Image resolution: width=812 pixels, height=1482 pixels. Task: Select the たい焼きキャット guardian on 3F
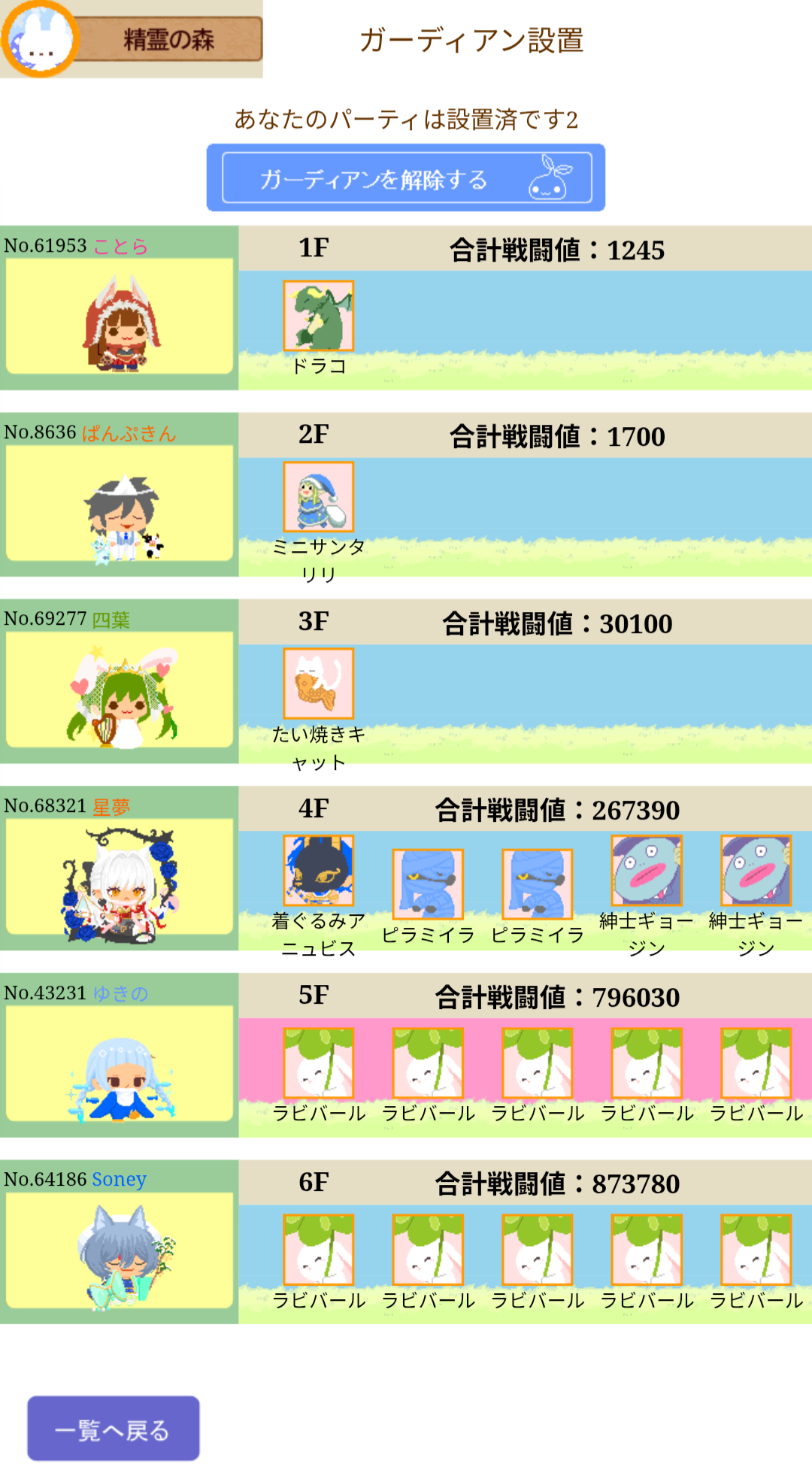[x=318, y=683]
